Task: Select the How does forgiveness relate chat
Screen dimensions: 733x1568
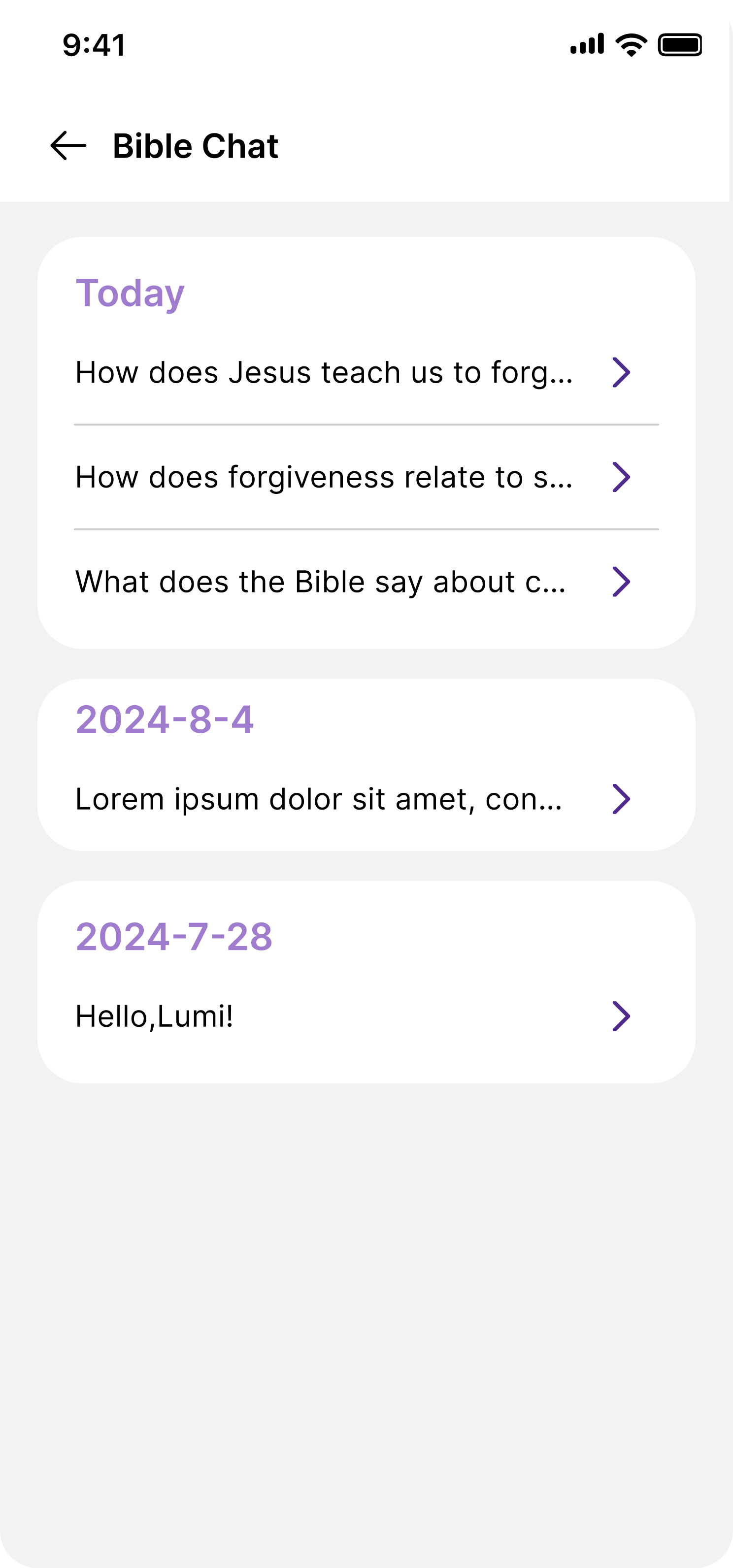Action: click(x=325, y=478)
